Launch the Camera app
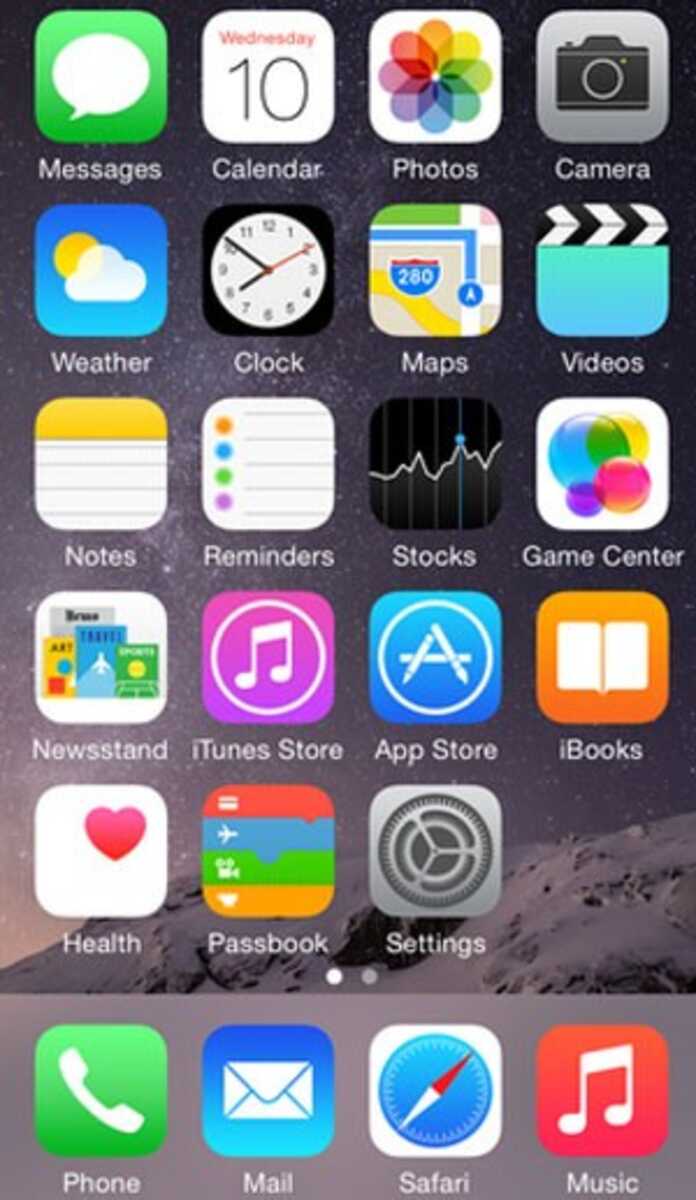The height and width of the screenshot is (1200, 696). point(602,77)
